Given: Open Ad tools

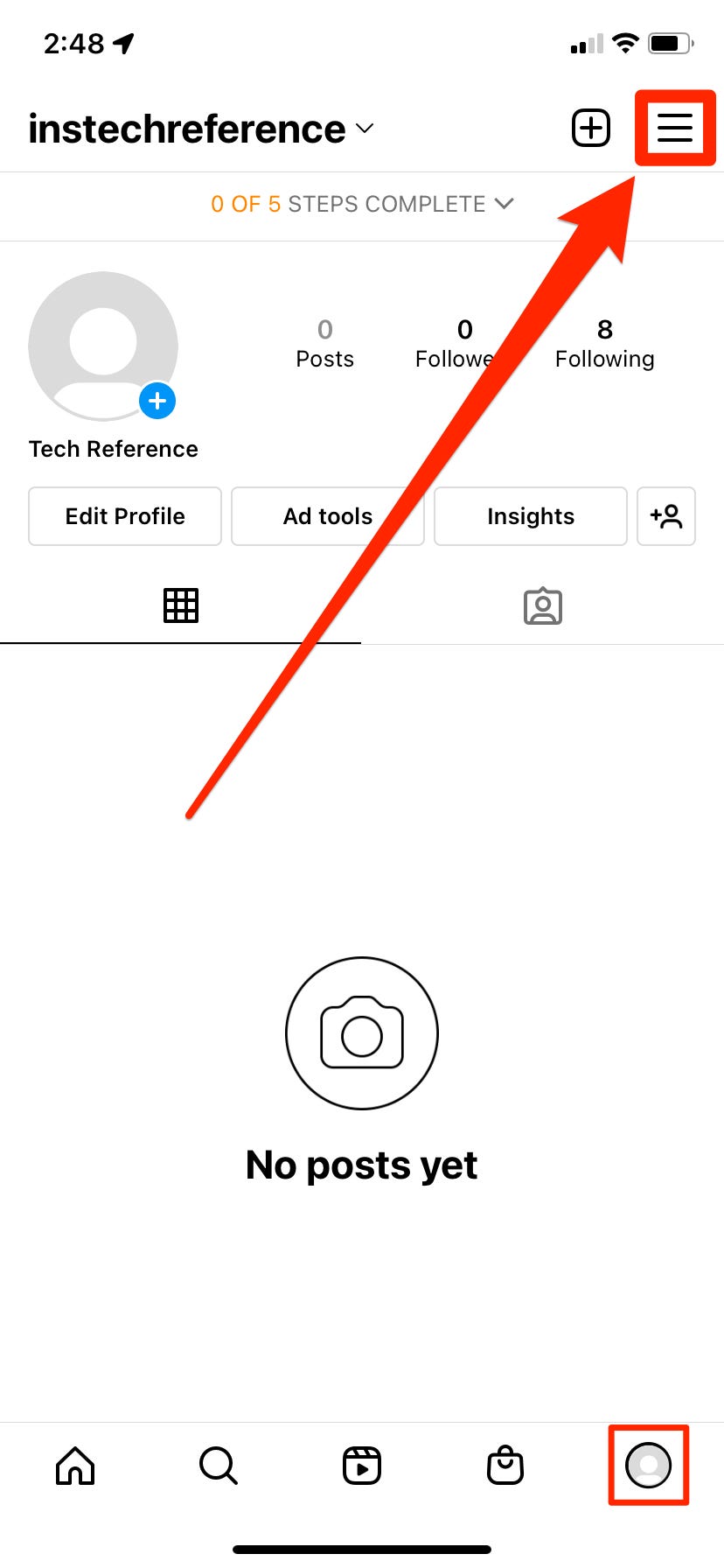Looking at the screenshot, I should pyautogui.click(x=327, y=516).
